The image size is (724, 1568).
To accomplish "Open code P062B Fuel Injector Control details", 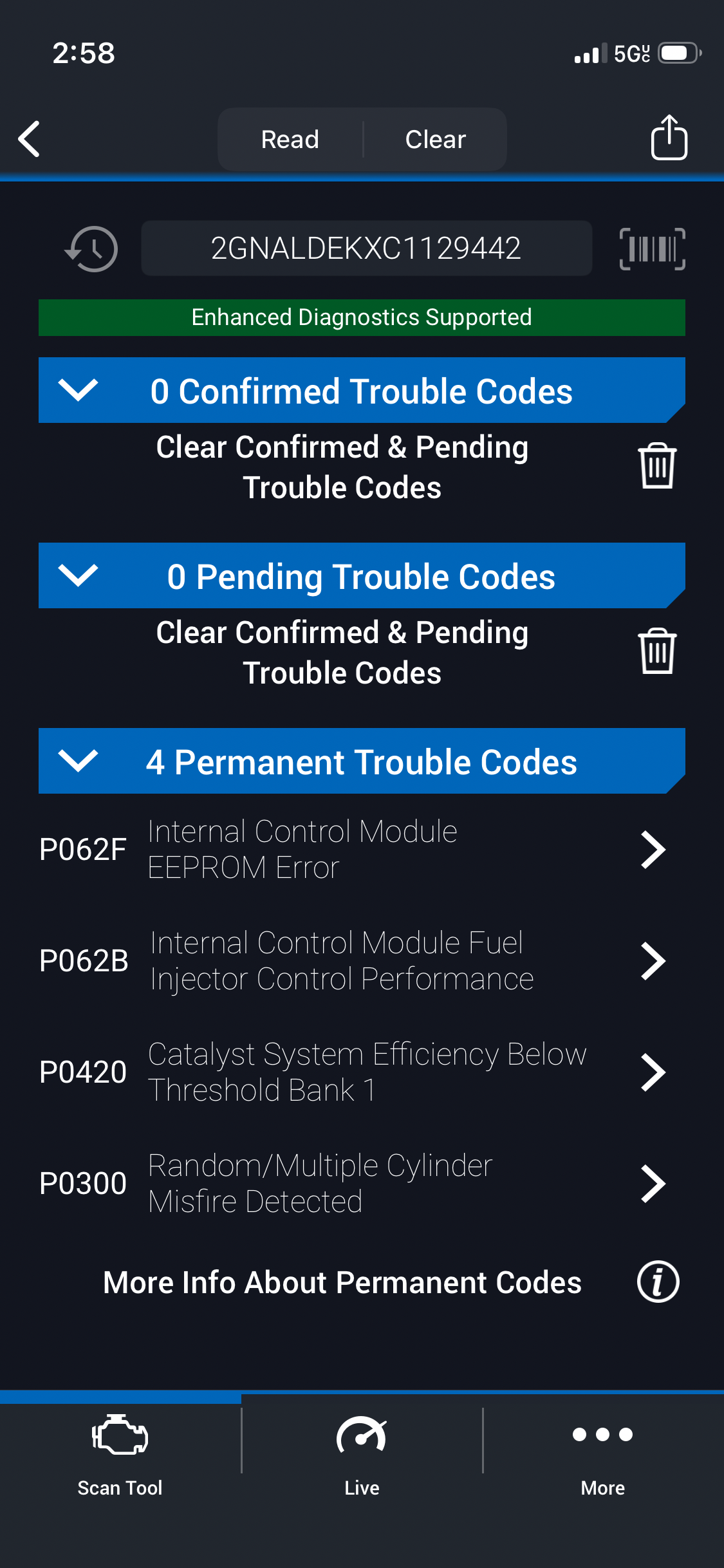I will click(351, 961).
